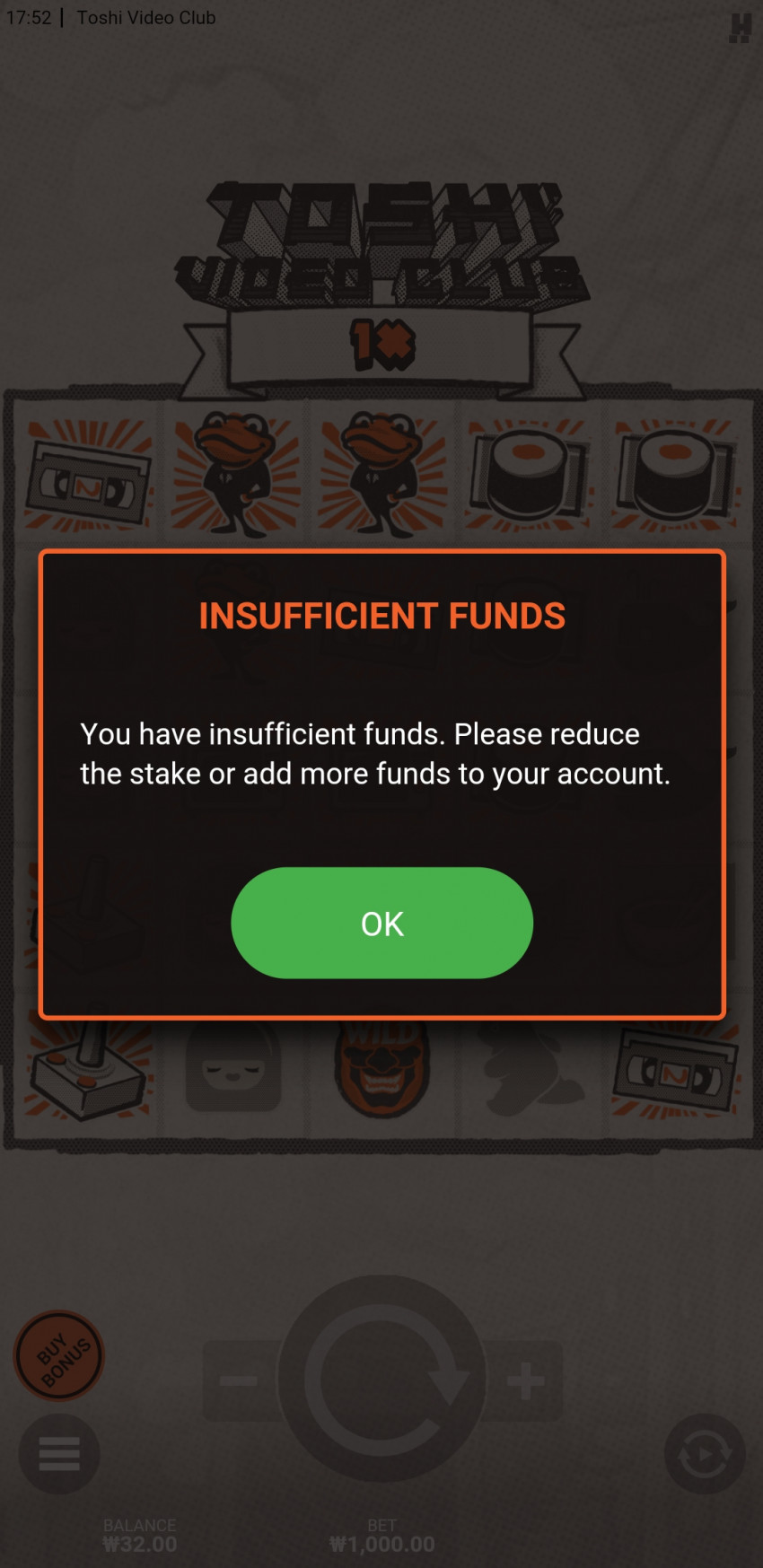The width and height of the screenshot is (763, 1568).
Task: Increase the bet with the plus button
Action: point(525,1380)
